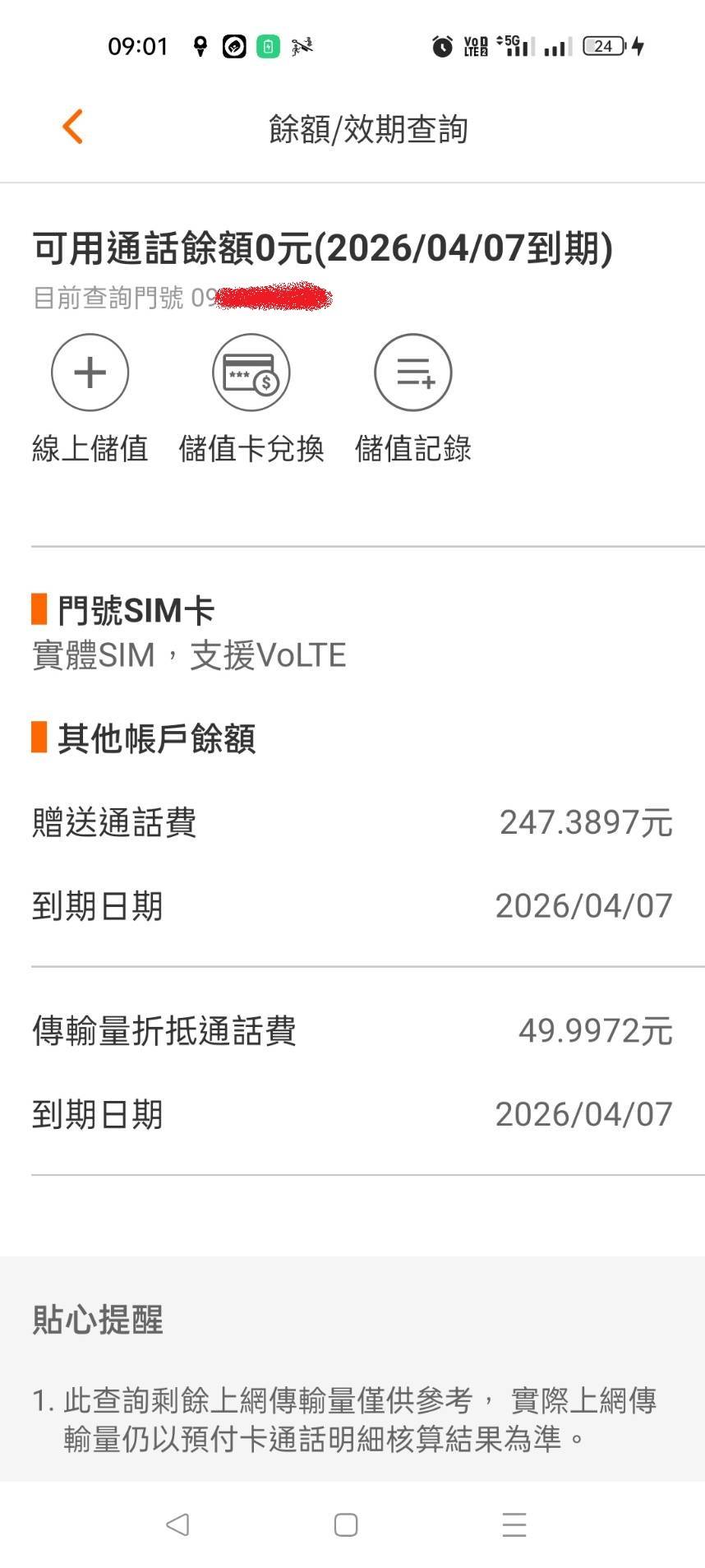Tap the 線上儲值 plus icon to add funds
705x1568 pixels.
point(89,372)
